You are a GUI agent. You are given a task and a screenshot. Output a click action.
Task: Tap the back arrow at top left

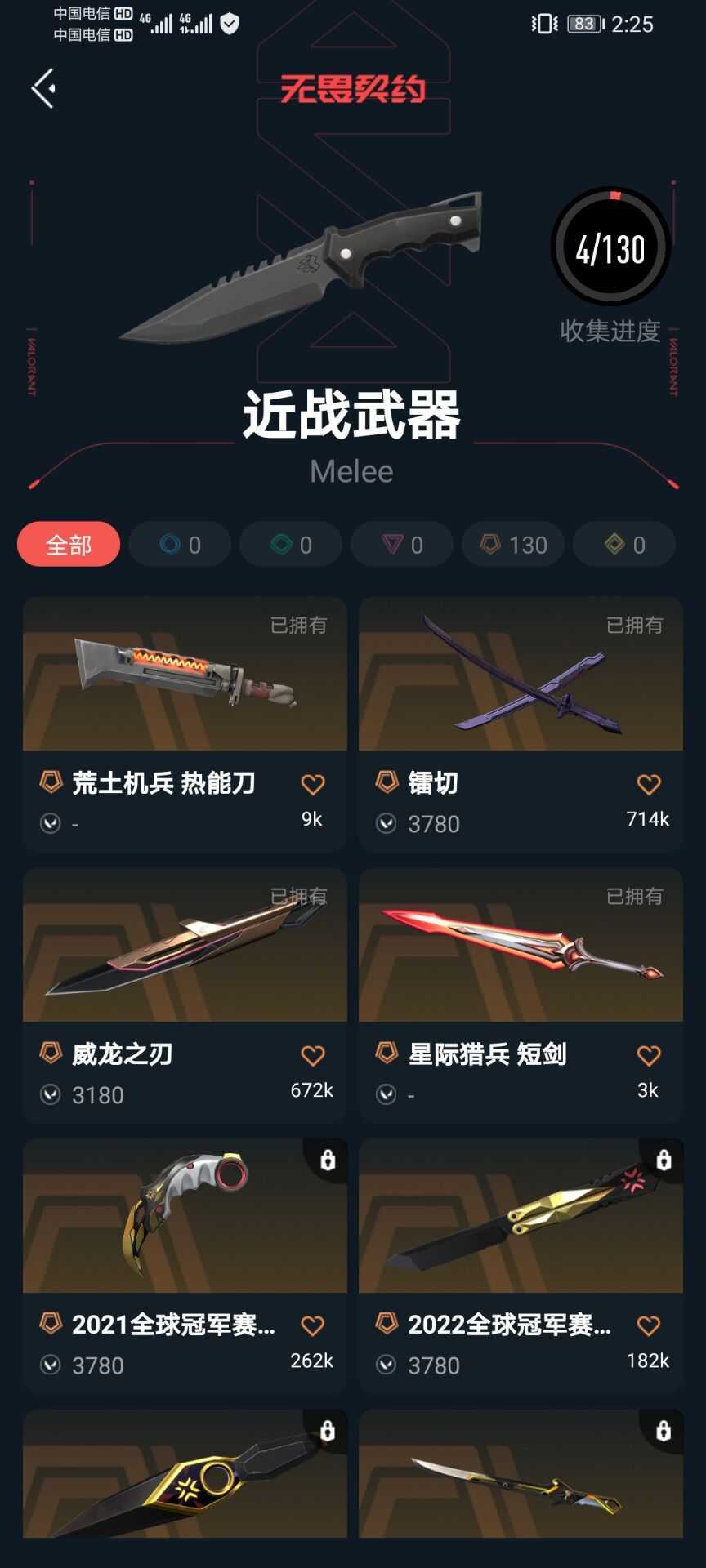click(42, 87)
